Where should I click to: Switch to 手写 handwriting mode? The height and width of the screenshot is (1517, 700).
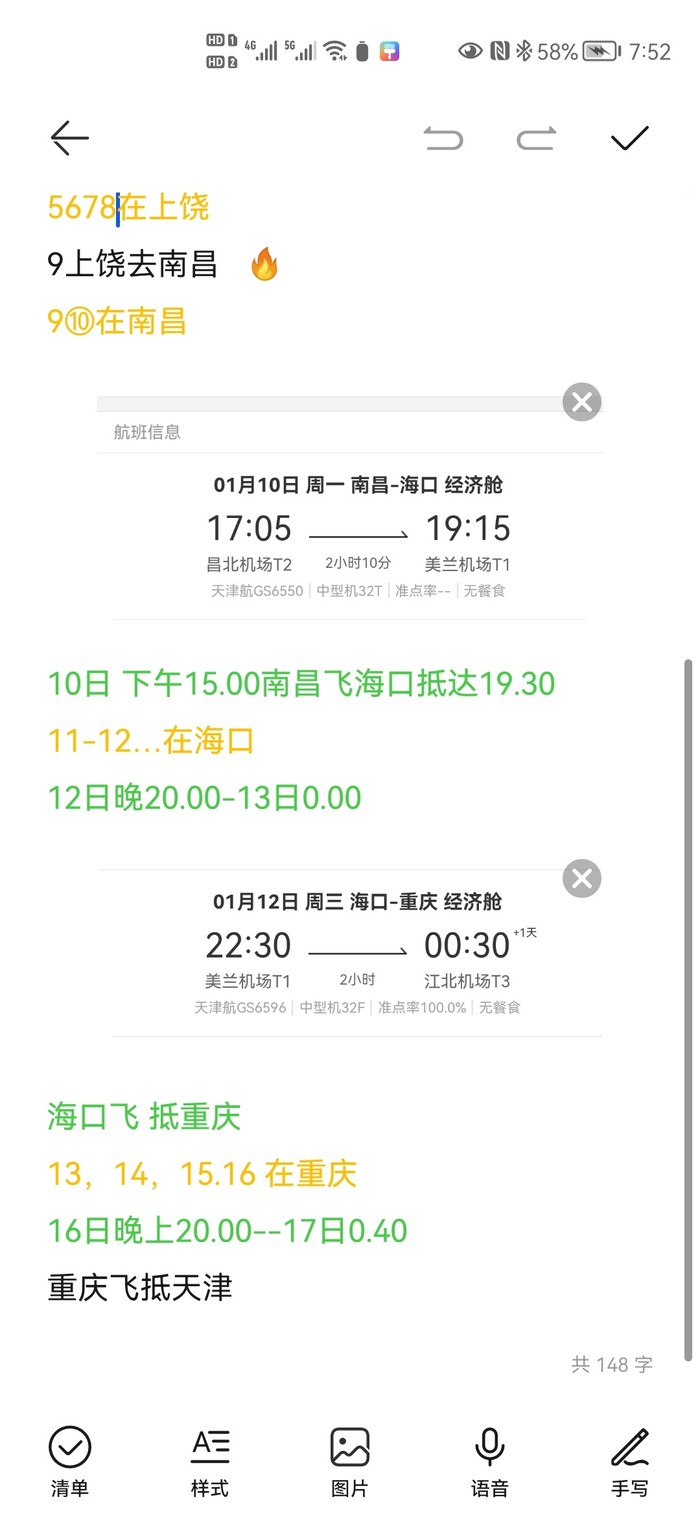(630, 1461)
